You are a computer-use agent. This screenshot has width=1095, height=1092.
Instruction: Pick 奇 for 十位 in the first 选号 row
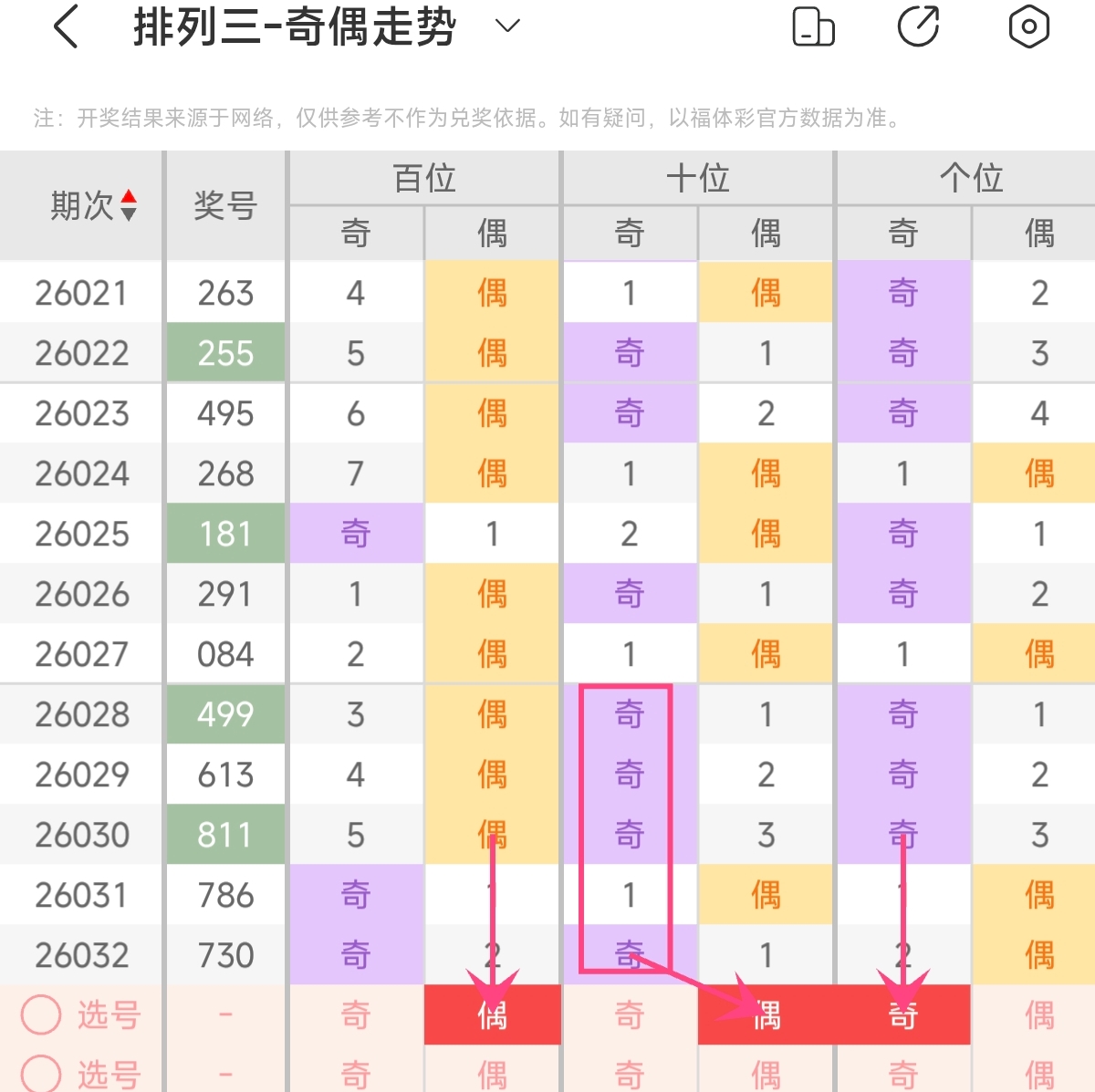[x=630, y=1014]
